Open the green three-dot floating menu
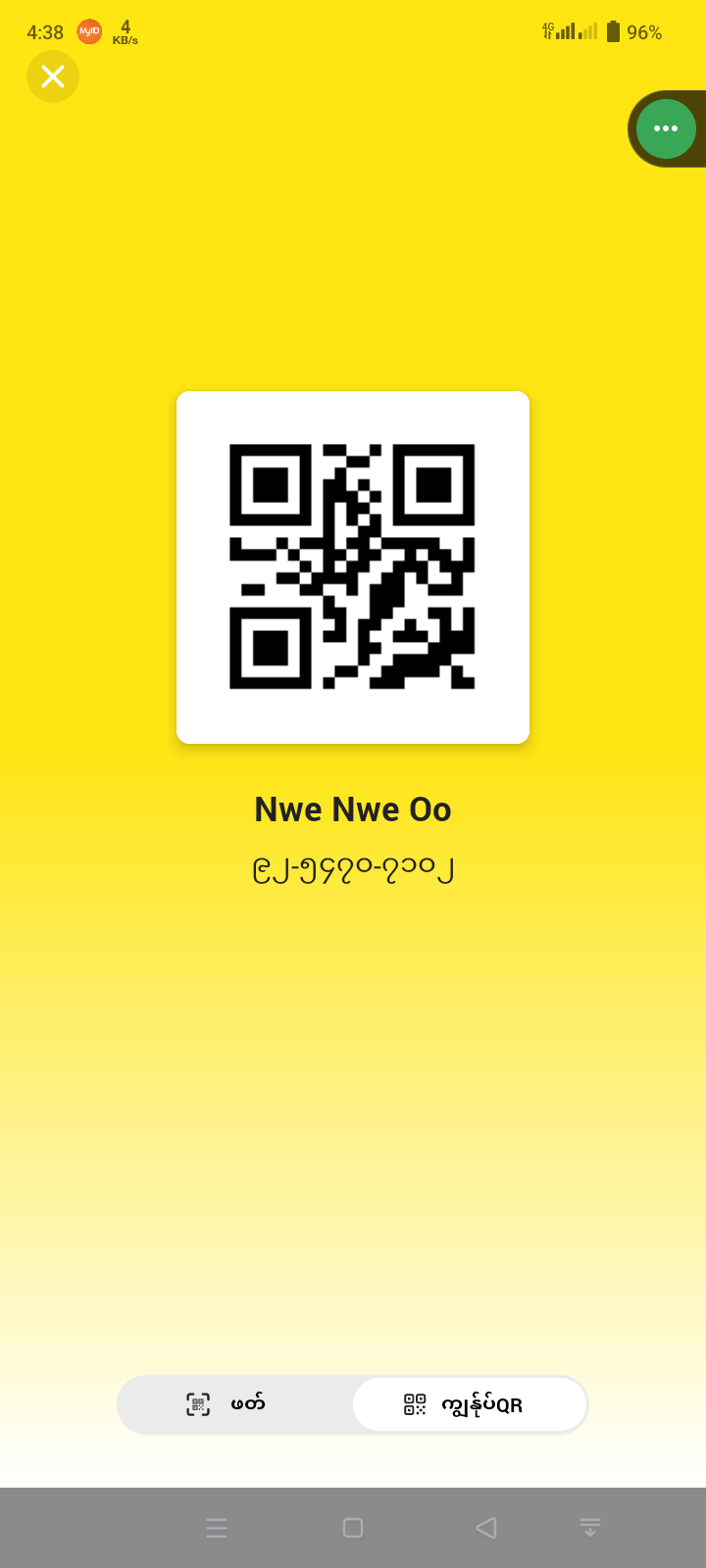 pos(666,128)
